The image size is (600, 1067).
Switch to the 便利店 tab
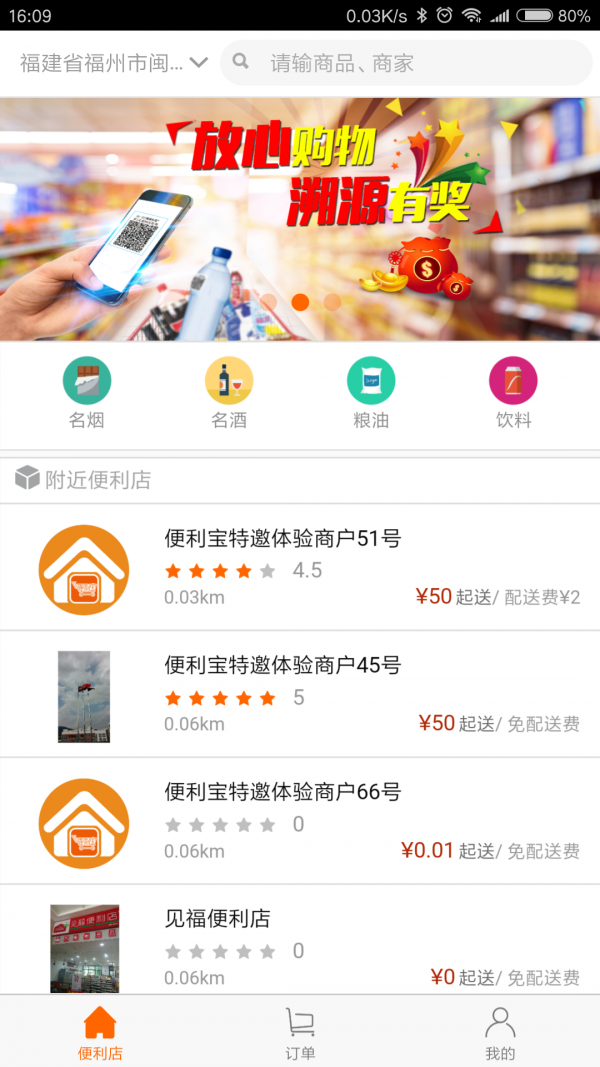pyautogui.click(x=100, y=1032)
